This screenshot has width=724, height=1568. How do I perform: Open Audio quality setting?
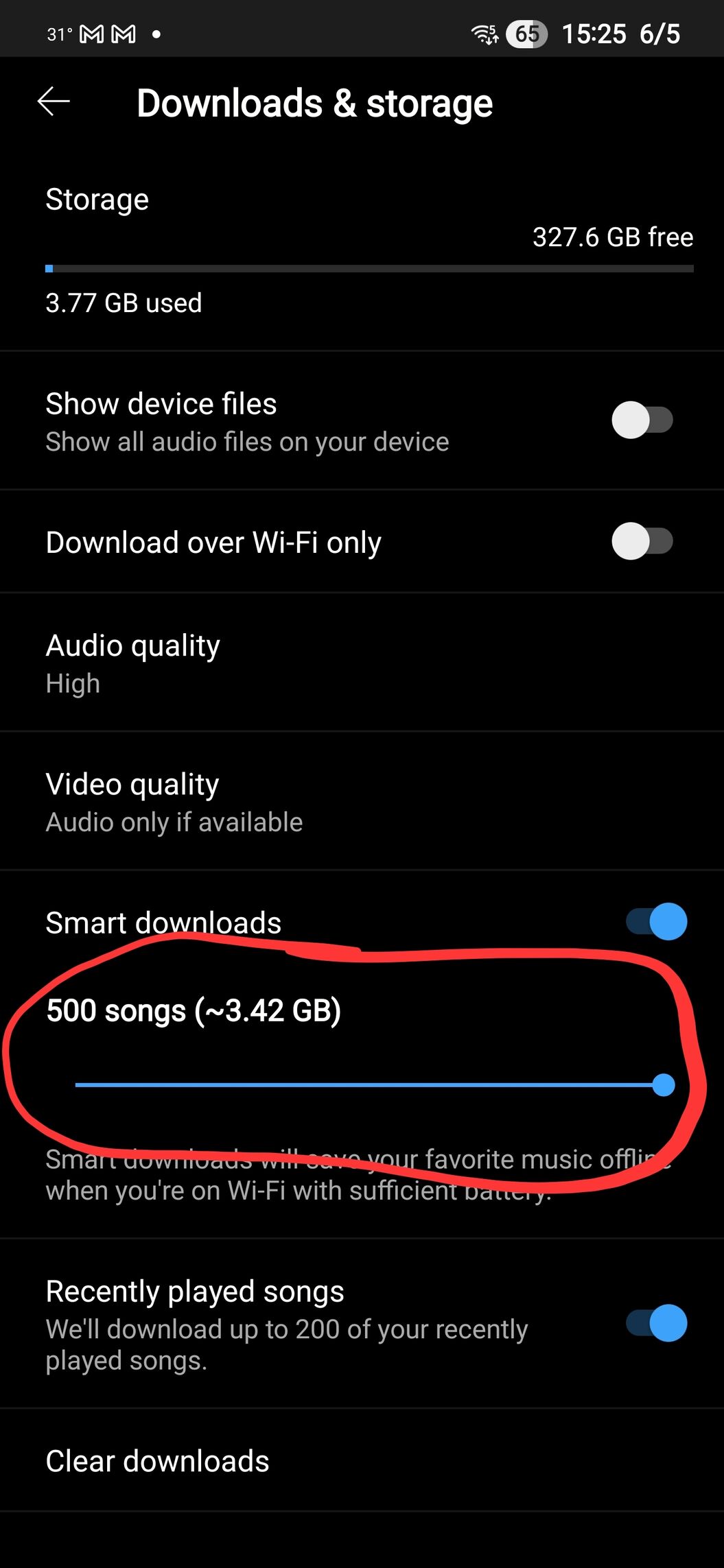(362, 663)
